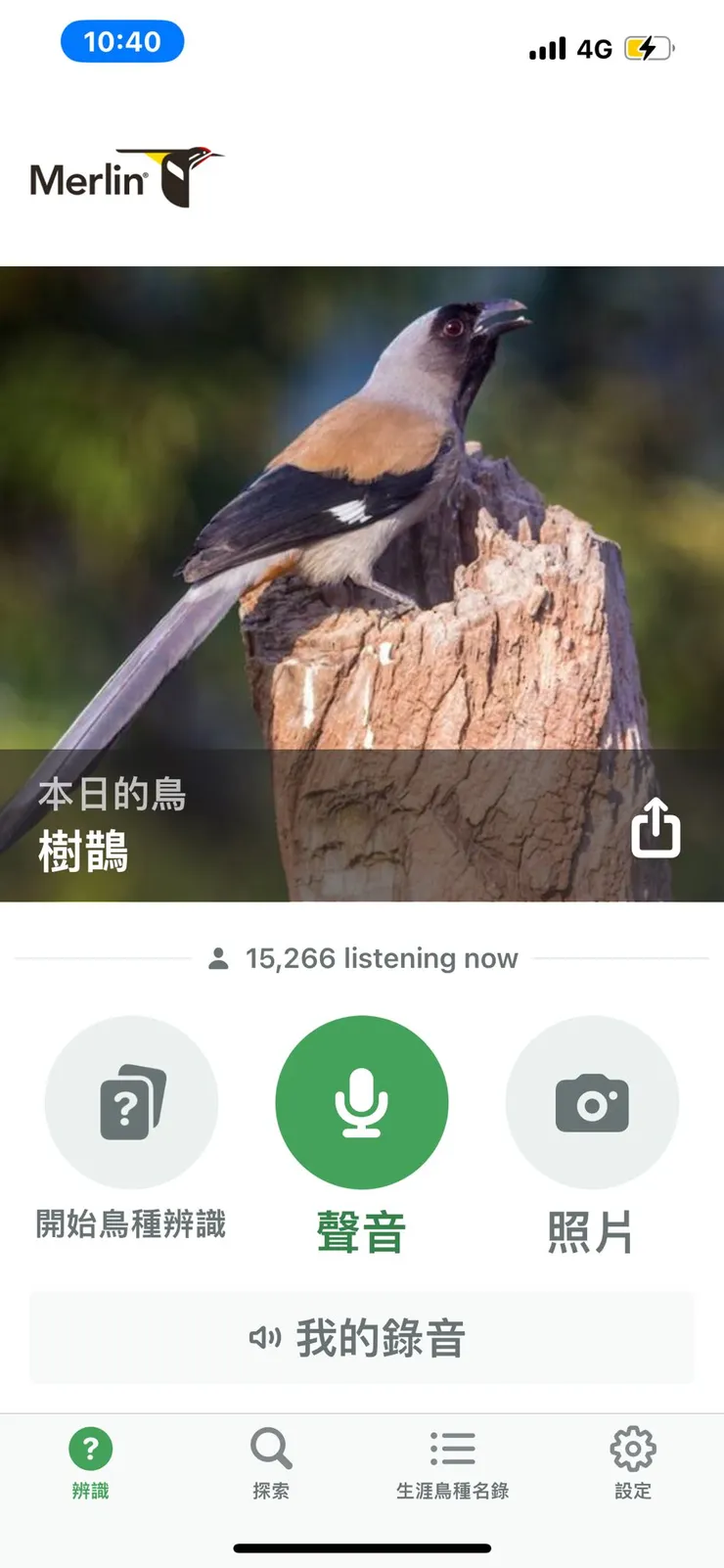Open the 生涯鳥種名錄 tab
The image size is (724, 1568).
(451, 1463)
